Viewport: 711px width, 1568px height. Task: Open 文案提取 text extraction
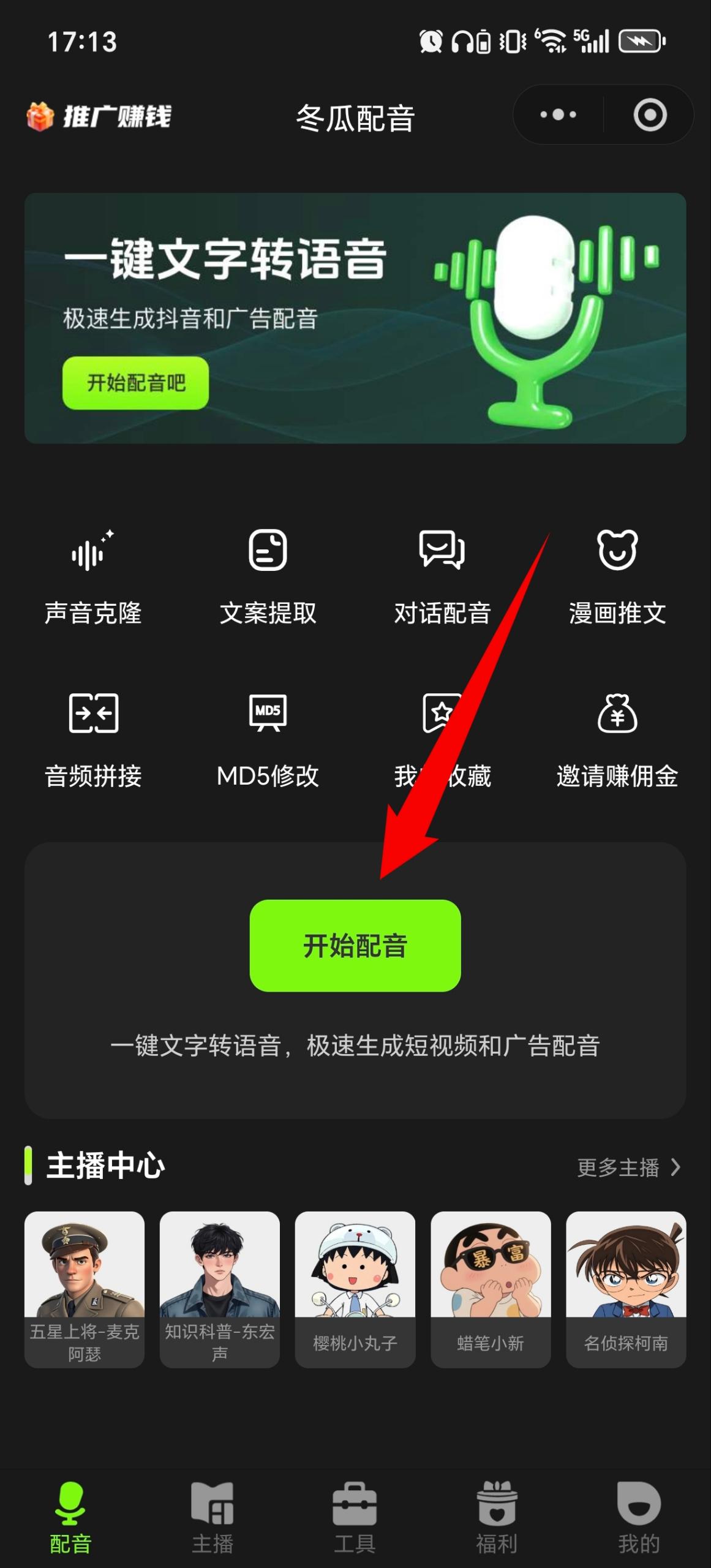268,576
